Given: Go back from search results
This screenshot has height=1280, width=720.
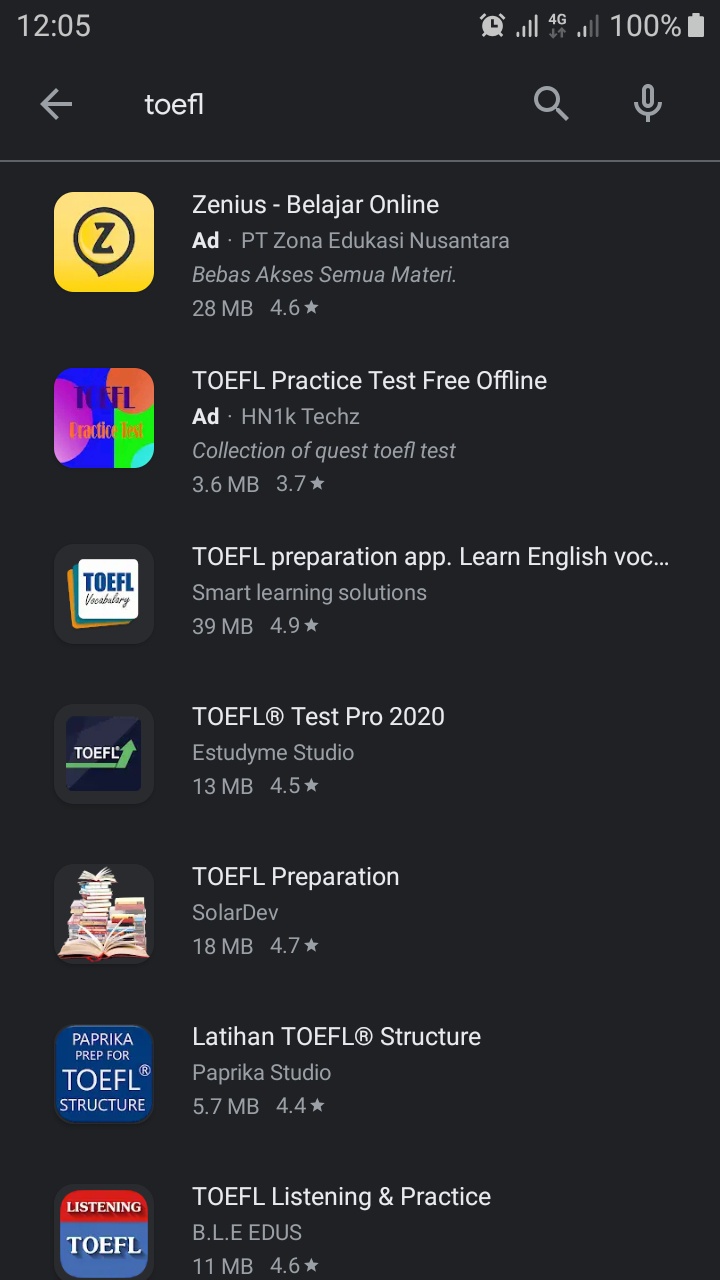Looking at the screenshot, I should pos(56,104).
